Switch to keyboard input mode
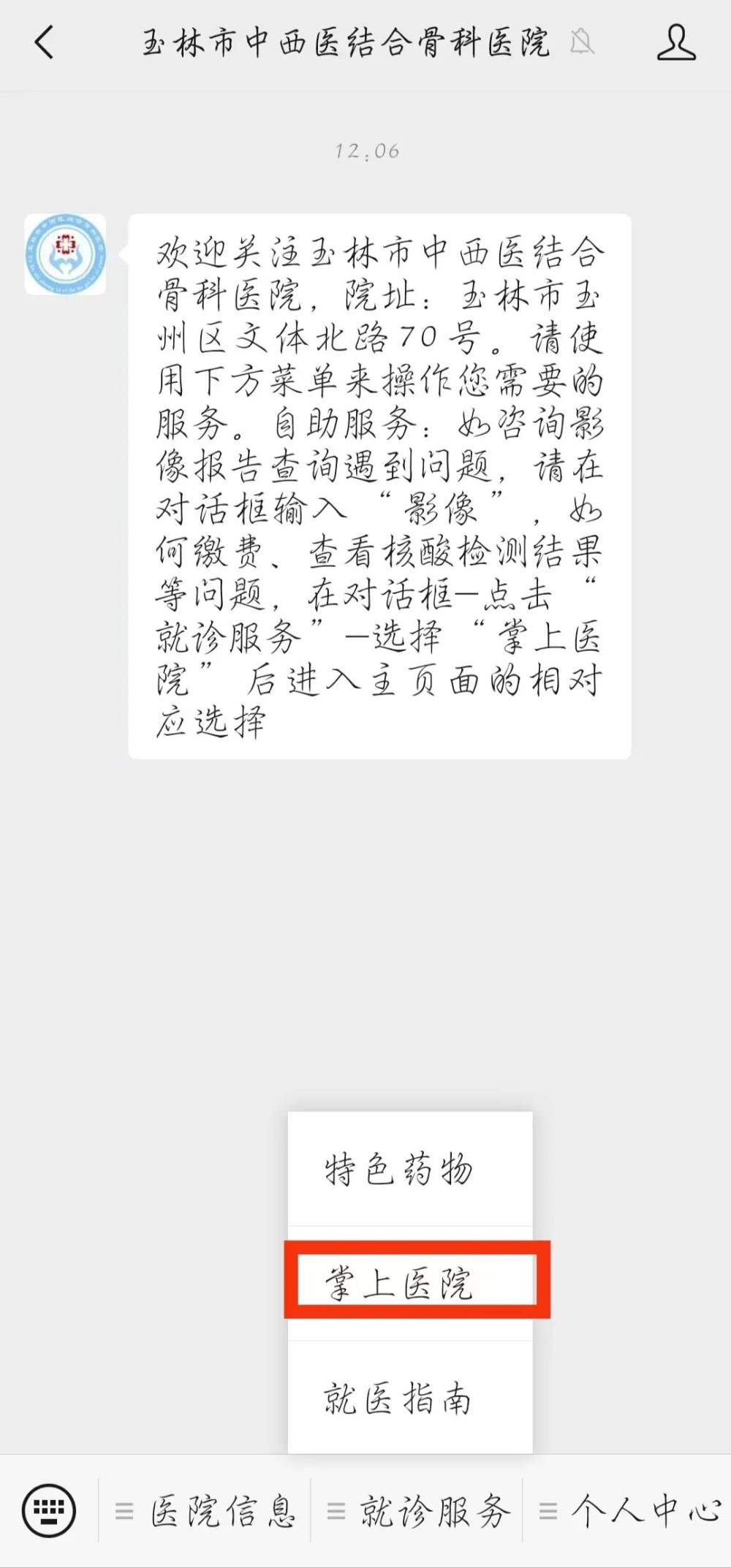Viewport: 731px width, 1568px height. (x=49, y=1510)
